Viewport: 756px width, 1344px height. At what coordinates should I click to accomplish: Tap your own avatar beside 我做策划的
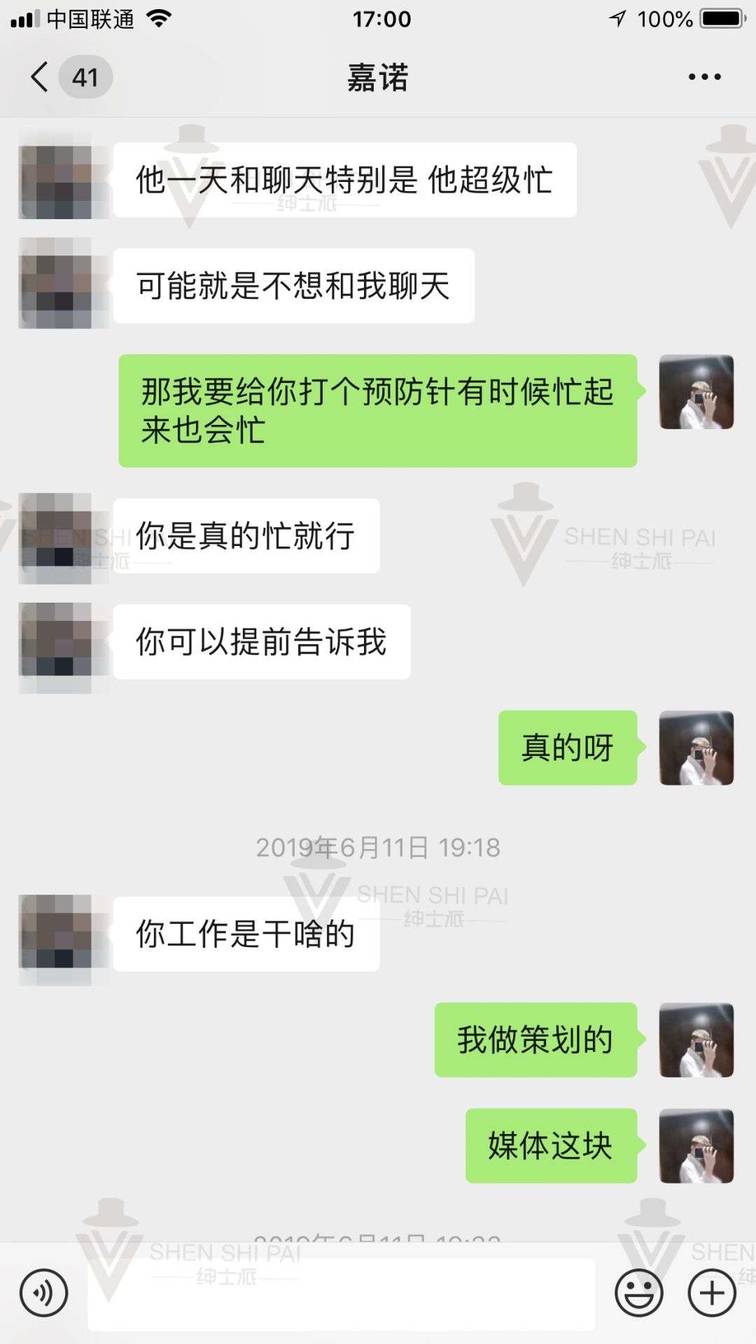tap(697, 1041)
